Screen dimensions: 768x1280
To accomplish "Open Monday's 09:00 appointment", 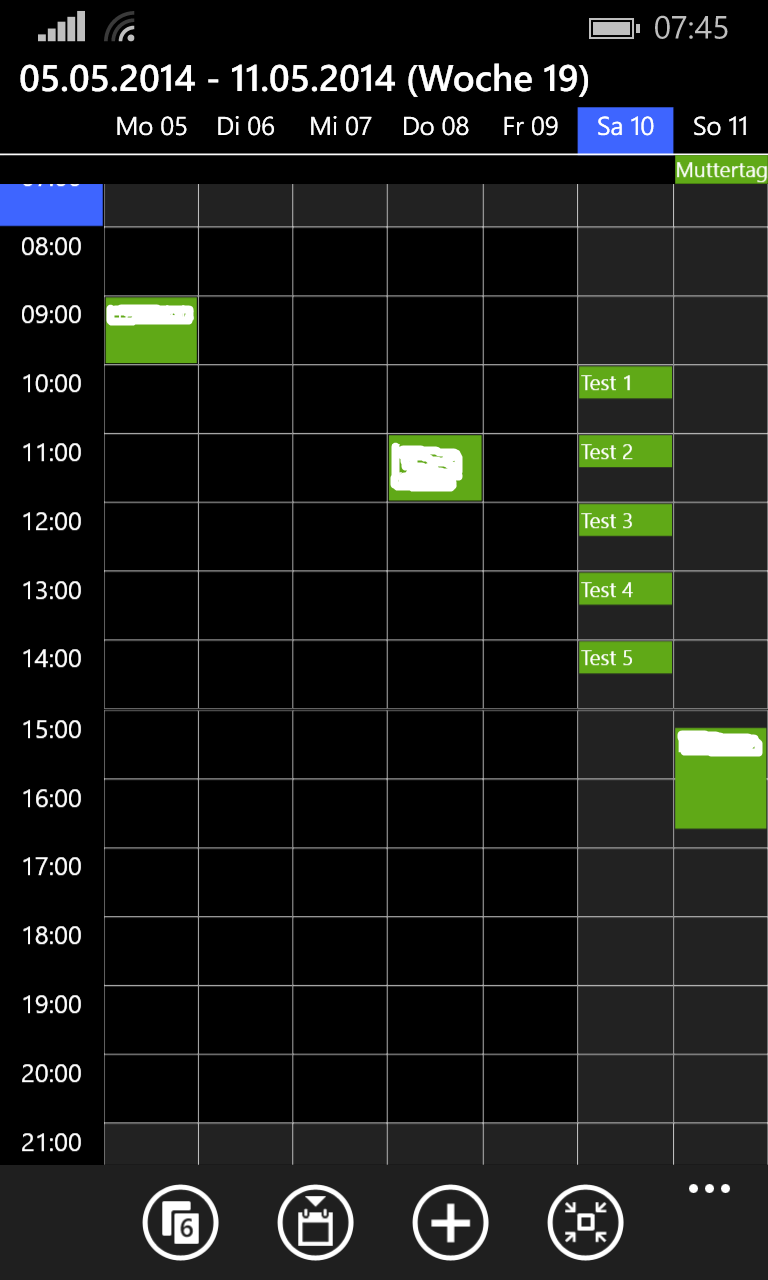I will click(x=151, y=330).
